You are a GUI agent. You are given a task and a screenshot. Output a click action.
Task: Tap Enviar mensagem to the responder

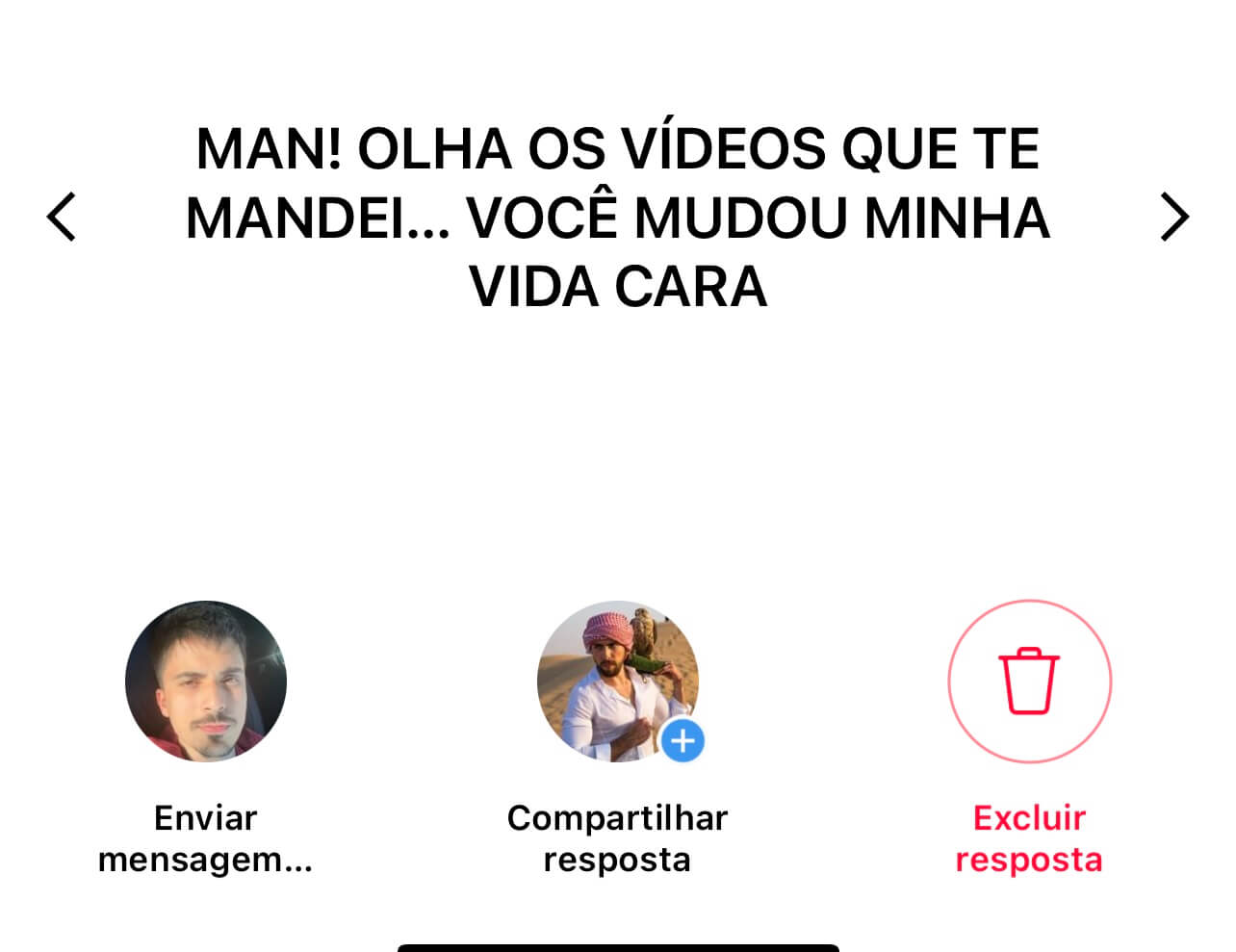(206, 682)
